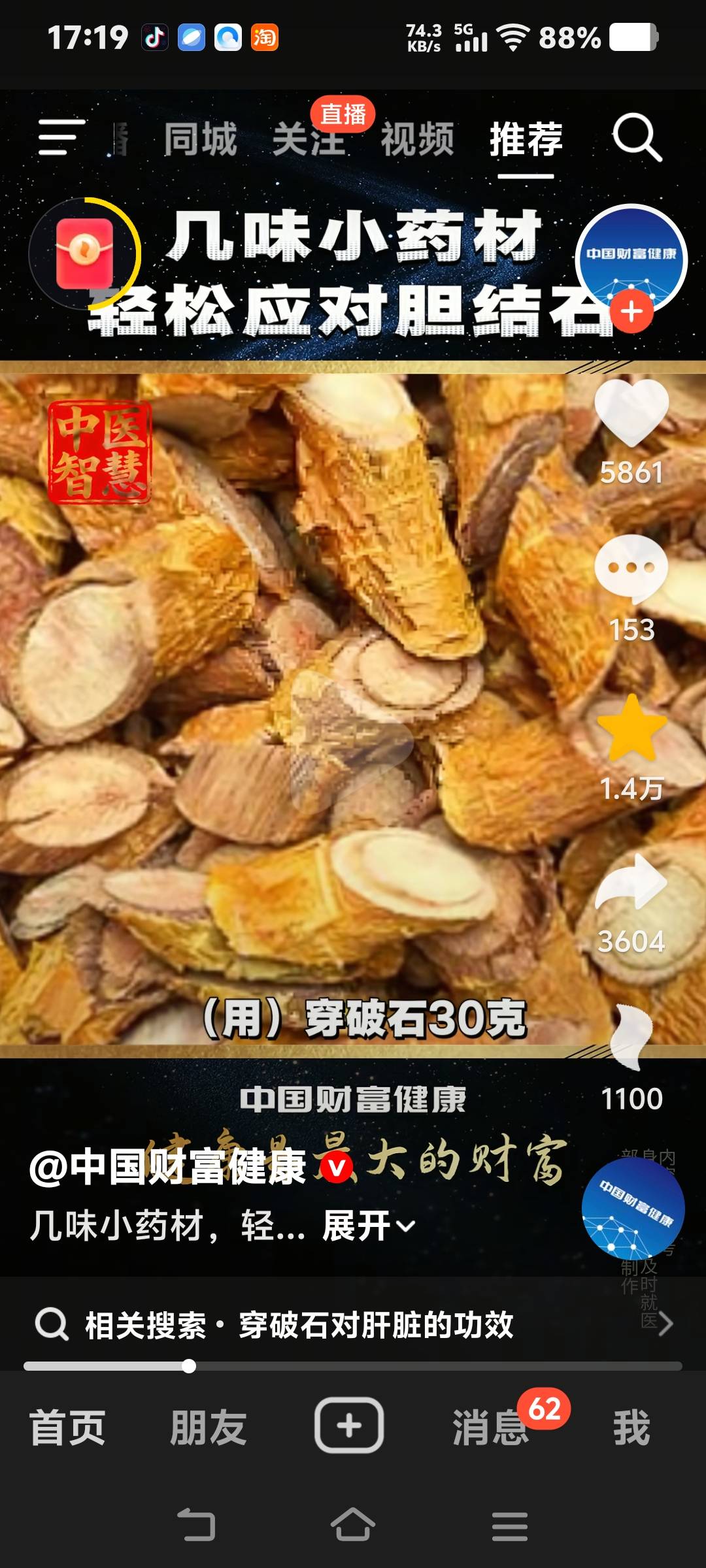Open related search 穿破石对肝脏的功效
Image resolution: width=706 pixels, height=1568 pixels.
coord(353,1325)
